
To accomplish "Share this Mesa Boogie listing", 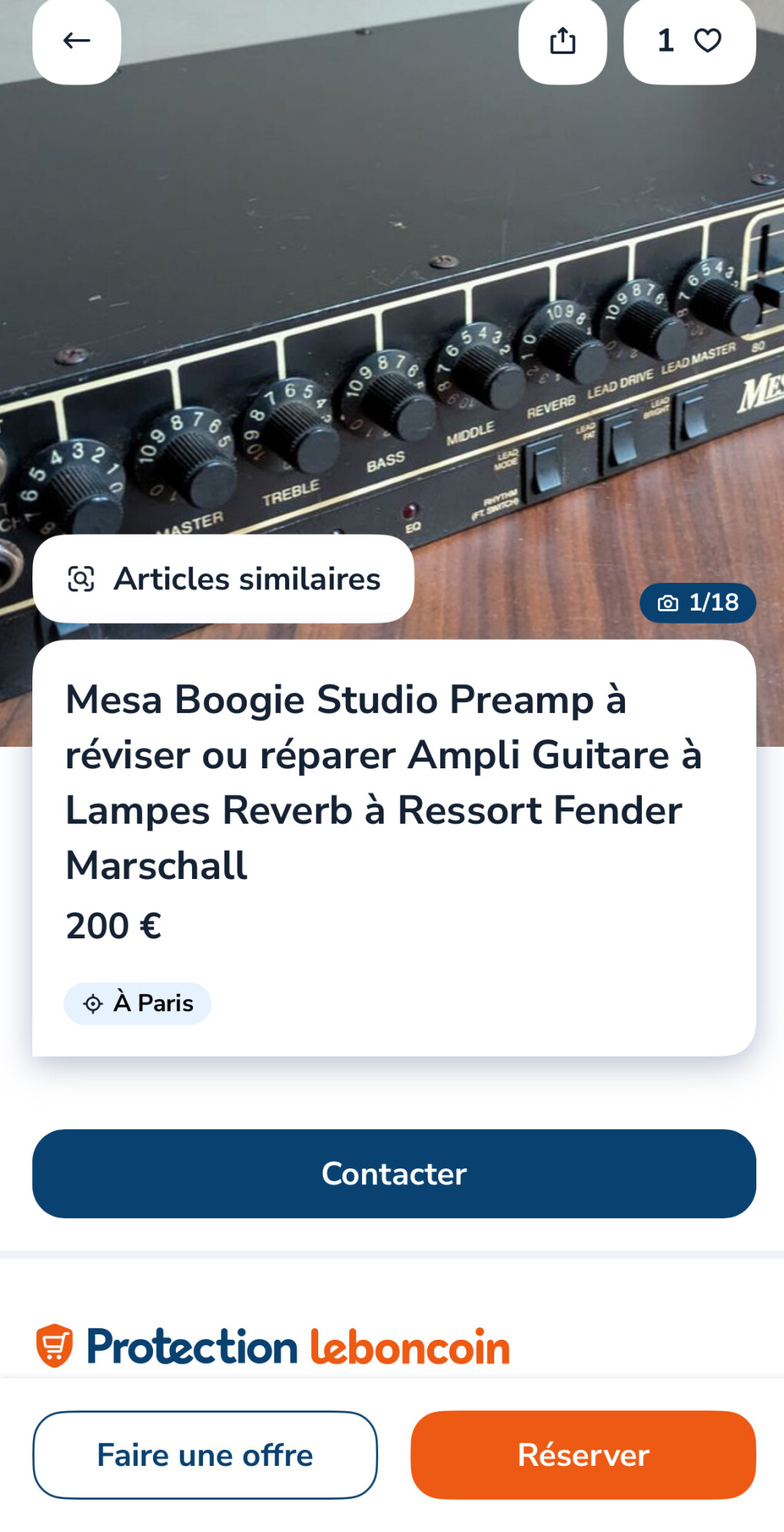I will point(563,41).
